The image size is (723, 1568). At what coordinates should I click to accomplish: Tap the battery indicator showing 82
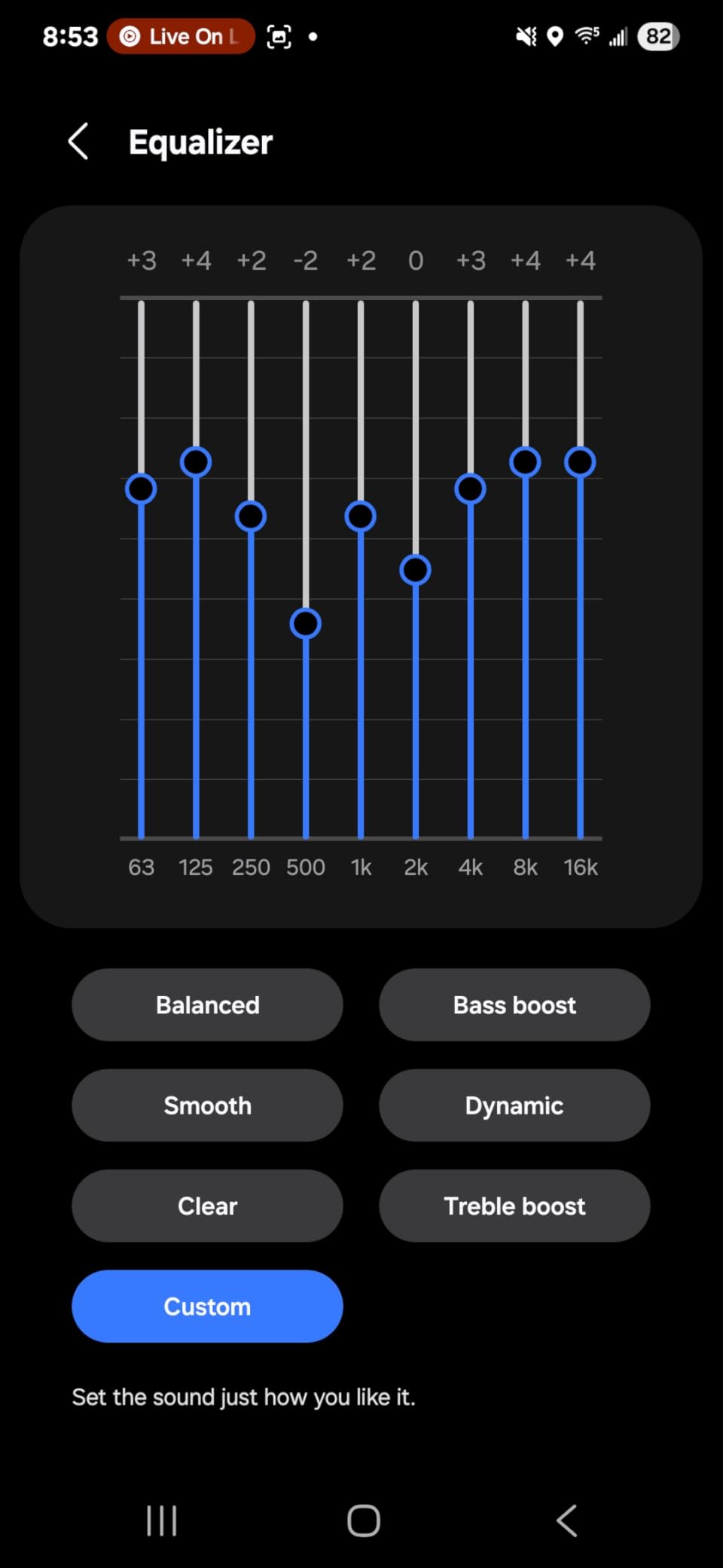pos(657,37)
